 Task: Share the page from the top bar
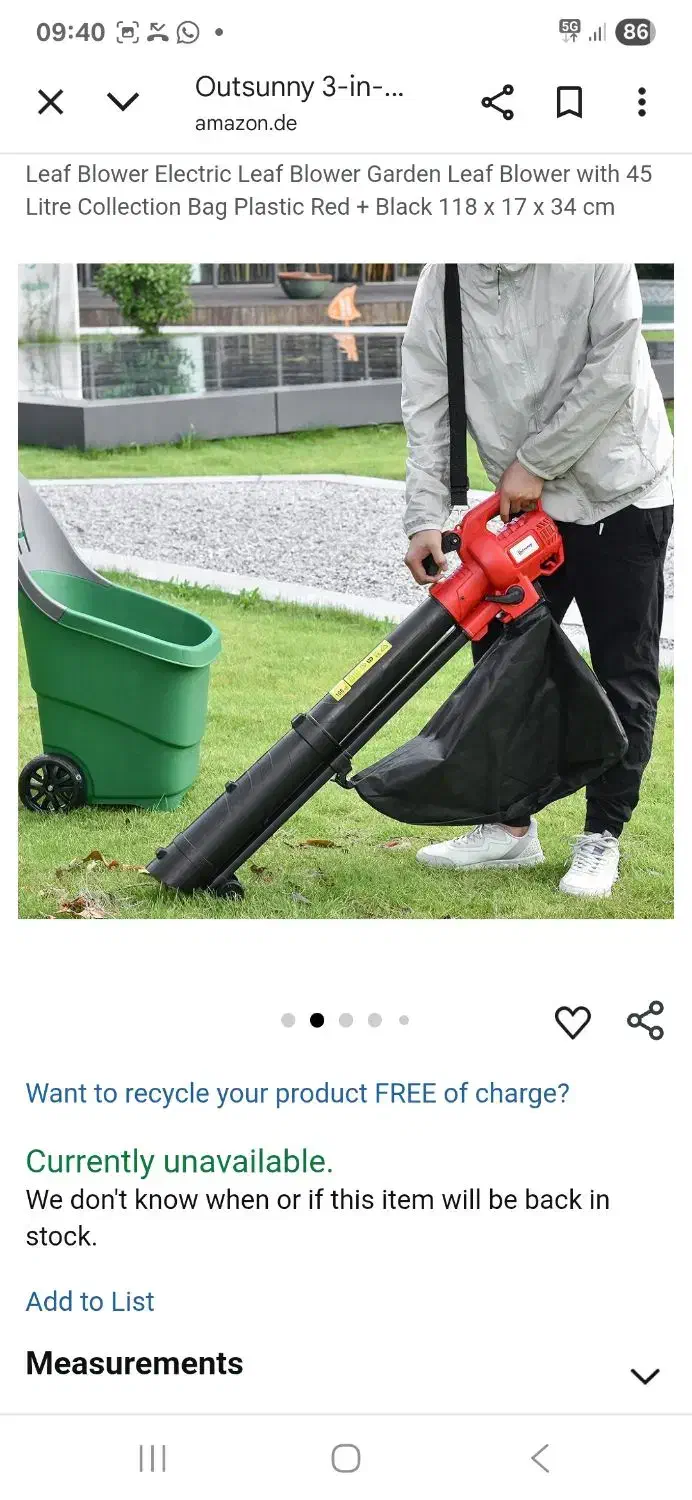coord(497,102)
